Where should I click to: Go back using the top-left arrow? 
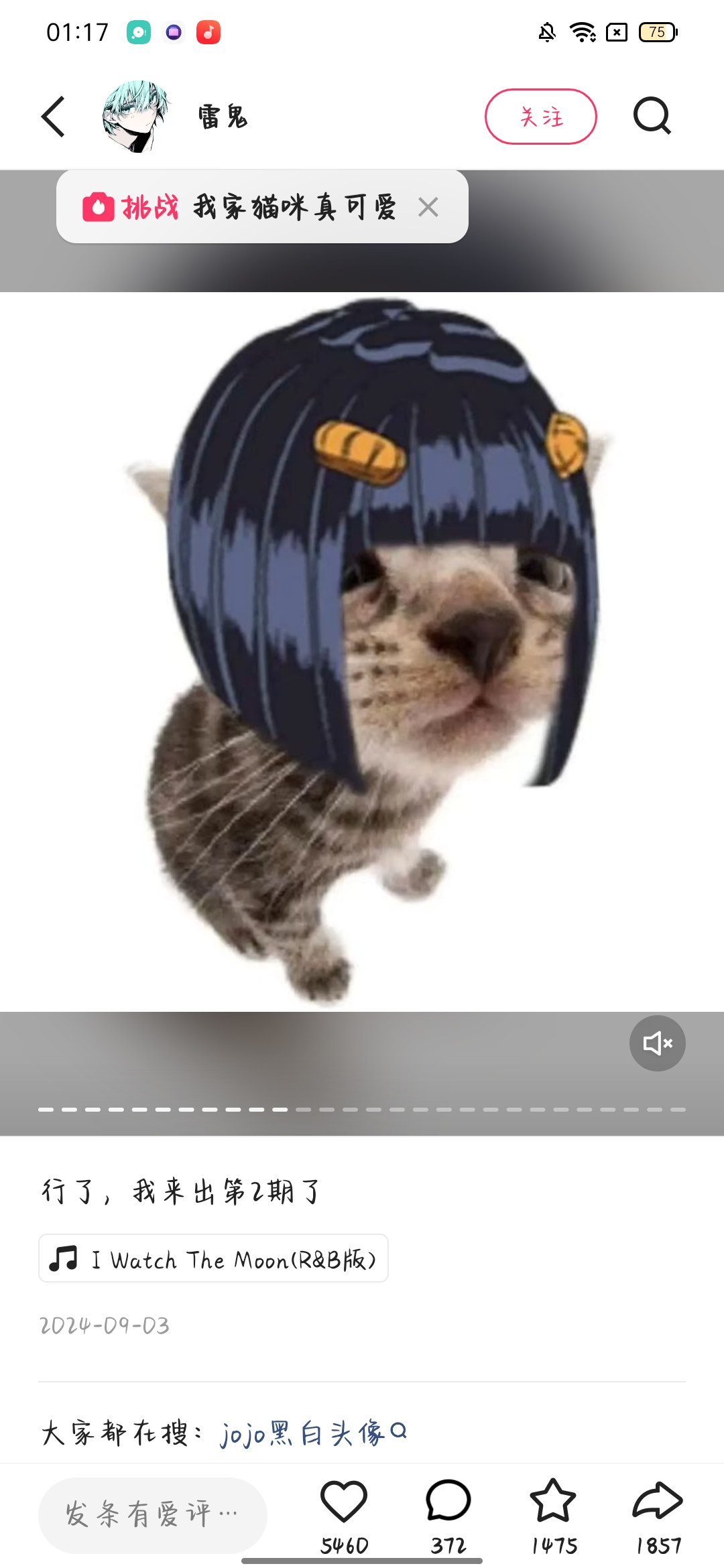[54, 117]
